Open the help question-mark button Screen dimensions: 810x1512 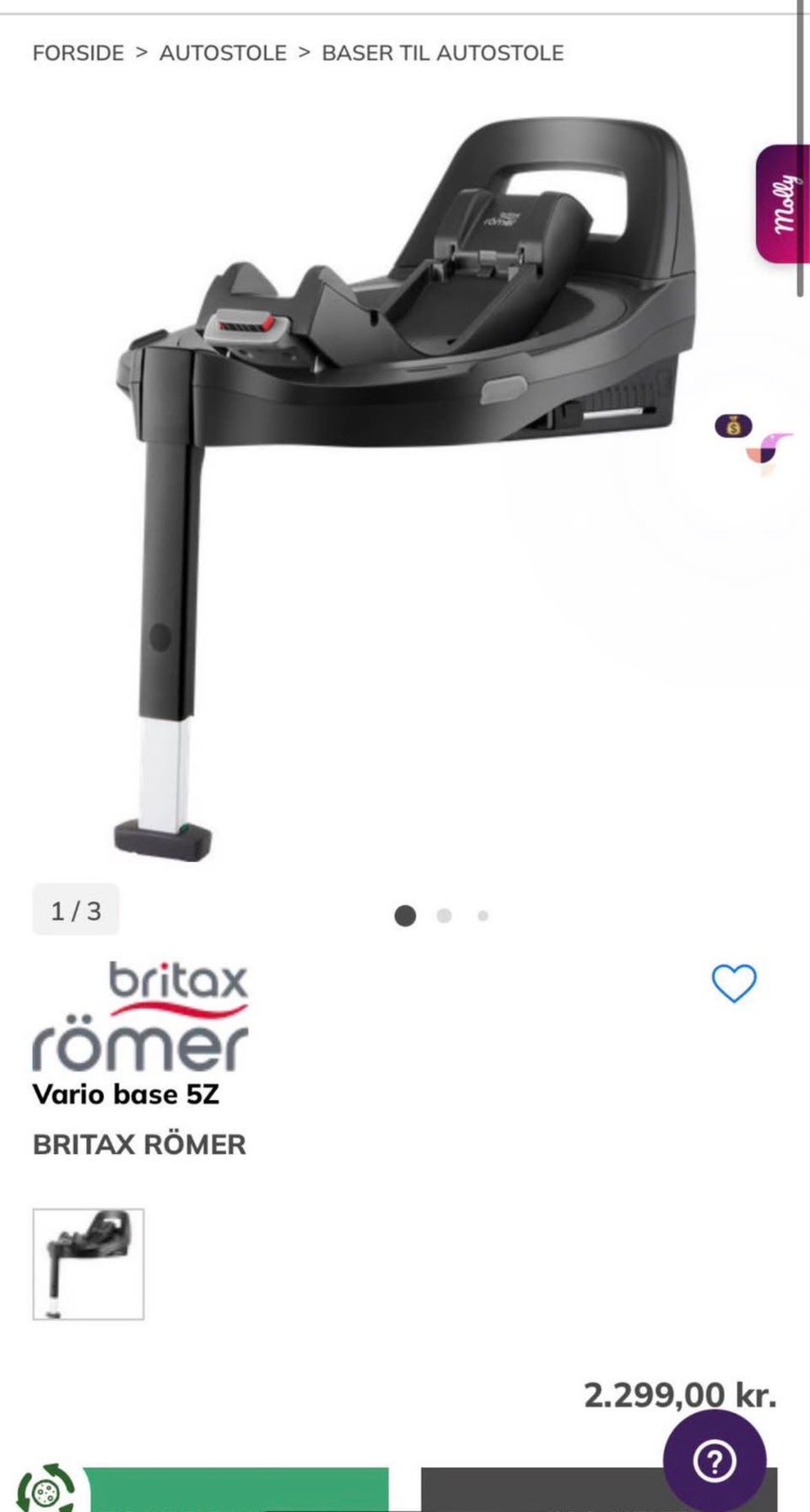pos(715,1461)
